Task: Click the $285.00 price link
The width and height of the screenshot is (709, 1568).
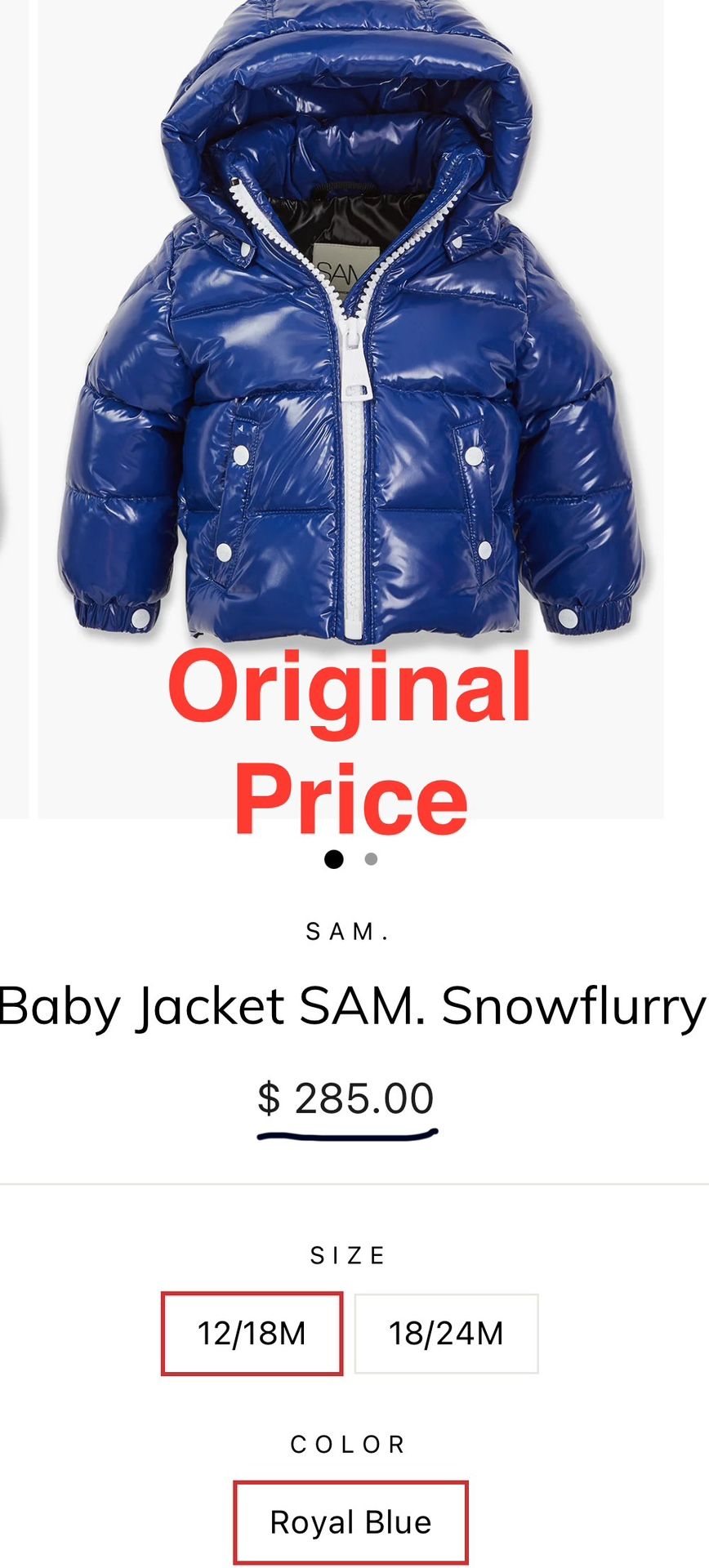Action: pos(348,1098)
